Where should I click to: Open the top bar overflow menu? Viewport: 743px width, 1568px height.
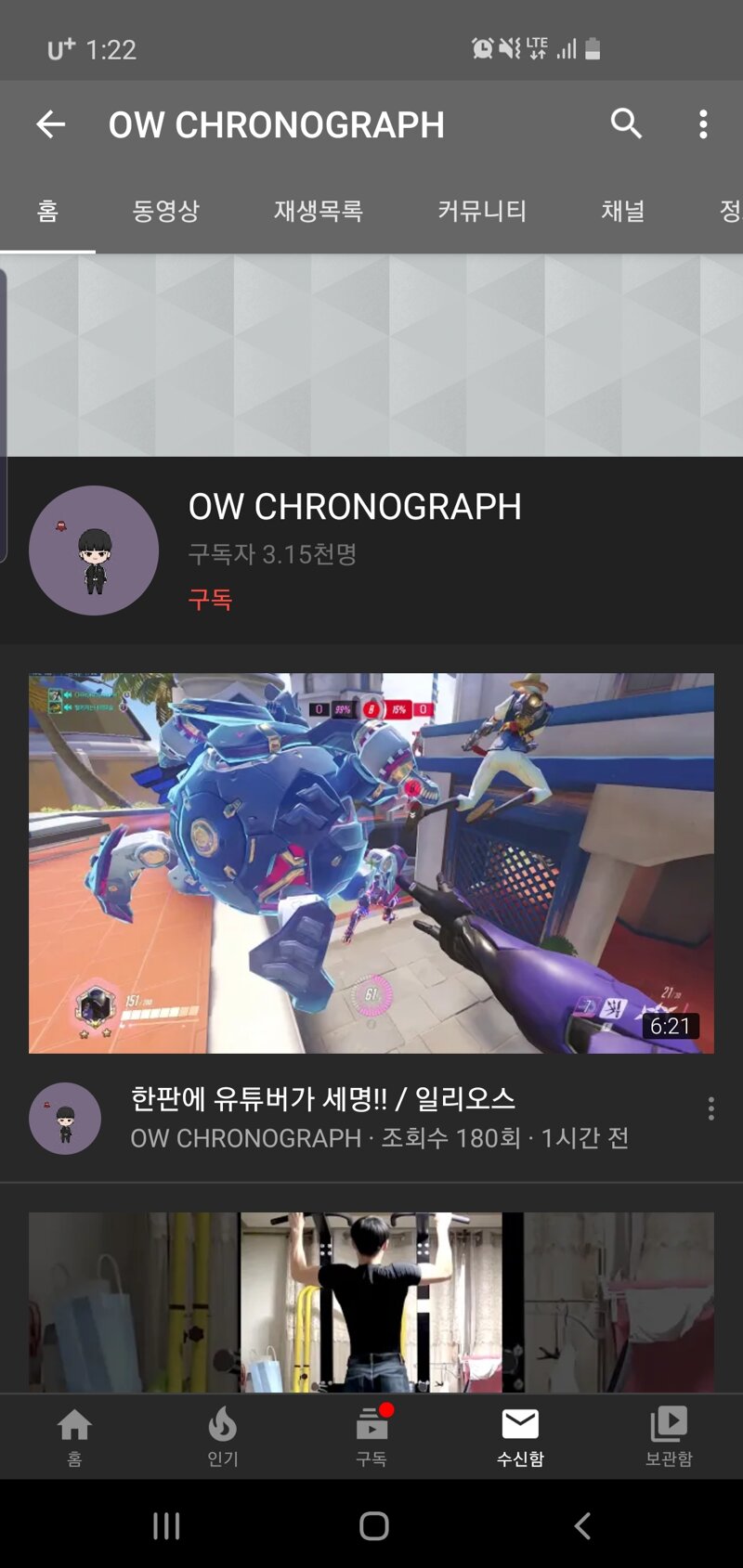tap(703, 124)
